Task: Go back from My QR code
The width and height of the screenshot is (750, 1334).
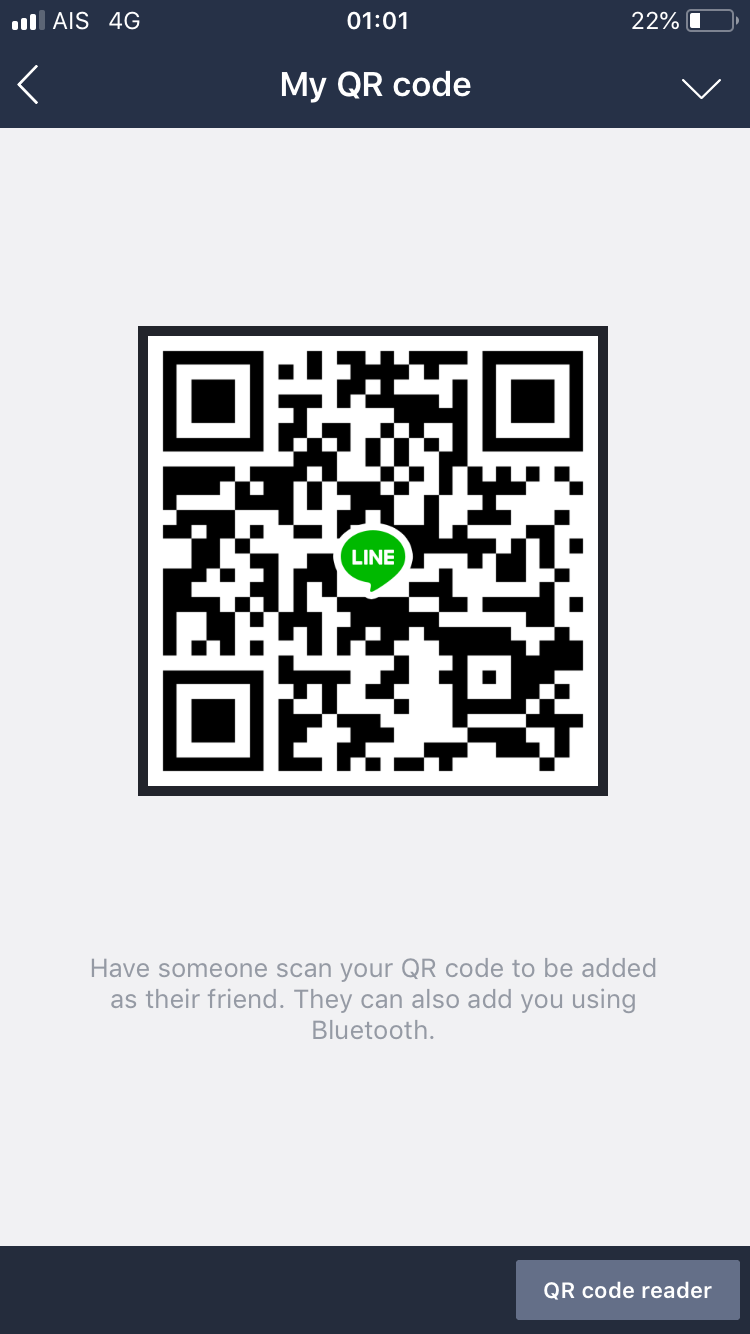Action: [29, 85]
